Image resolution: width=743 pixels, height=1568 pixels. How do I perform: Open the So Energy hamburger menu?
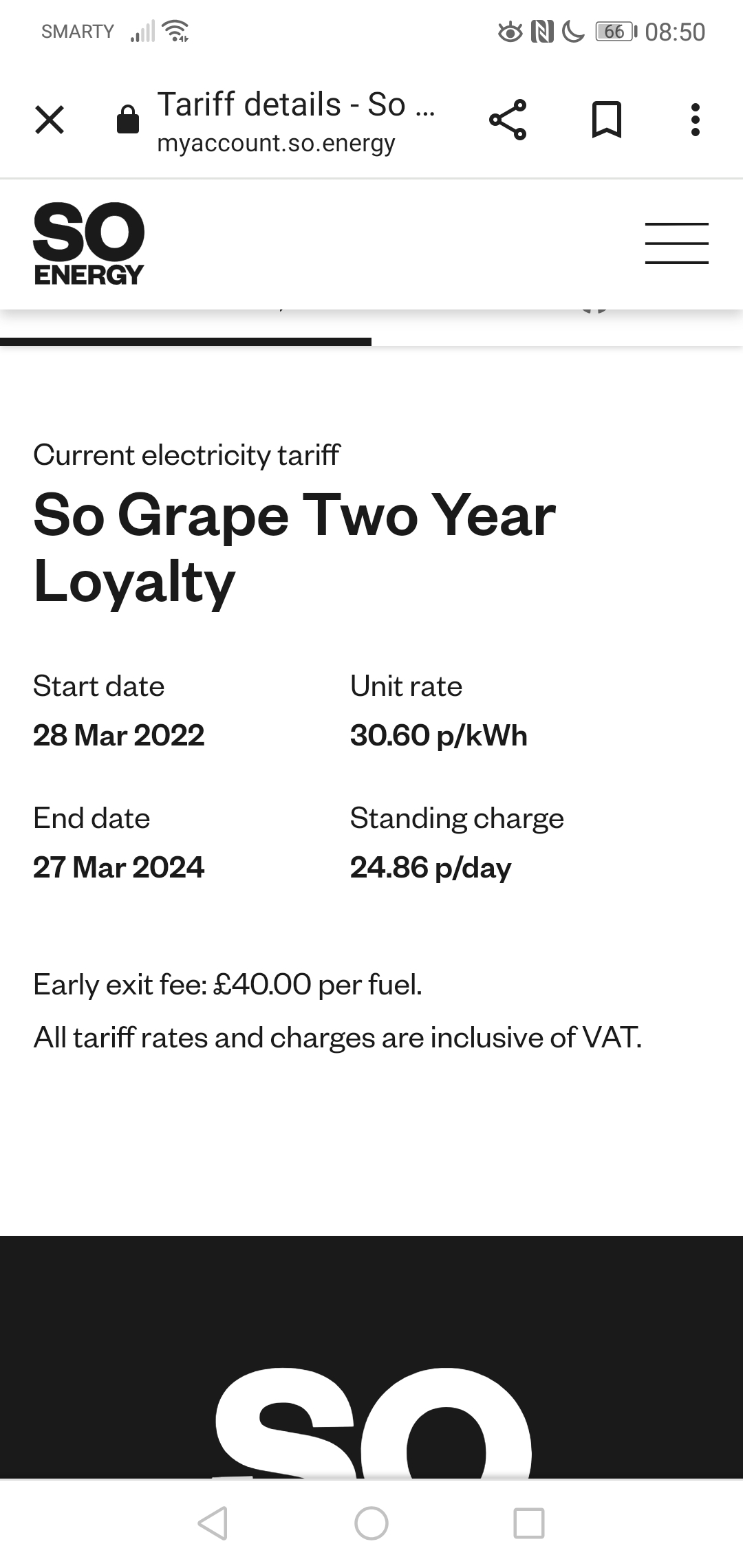(676, 243)
